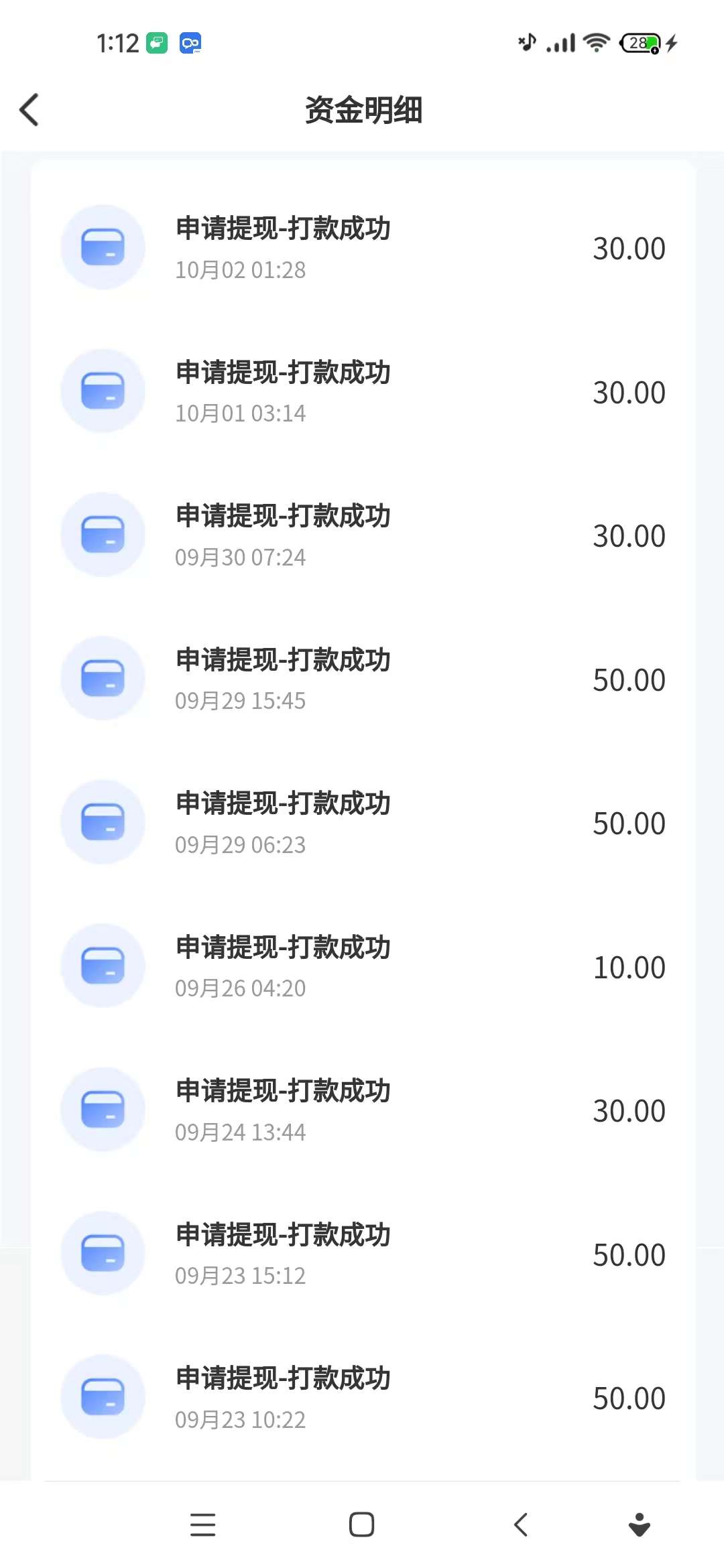Open withdrawal record dated 09月23 15:12
The height and width of the screenshot is (1568, 724).
(363, 1254)
